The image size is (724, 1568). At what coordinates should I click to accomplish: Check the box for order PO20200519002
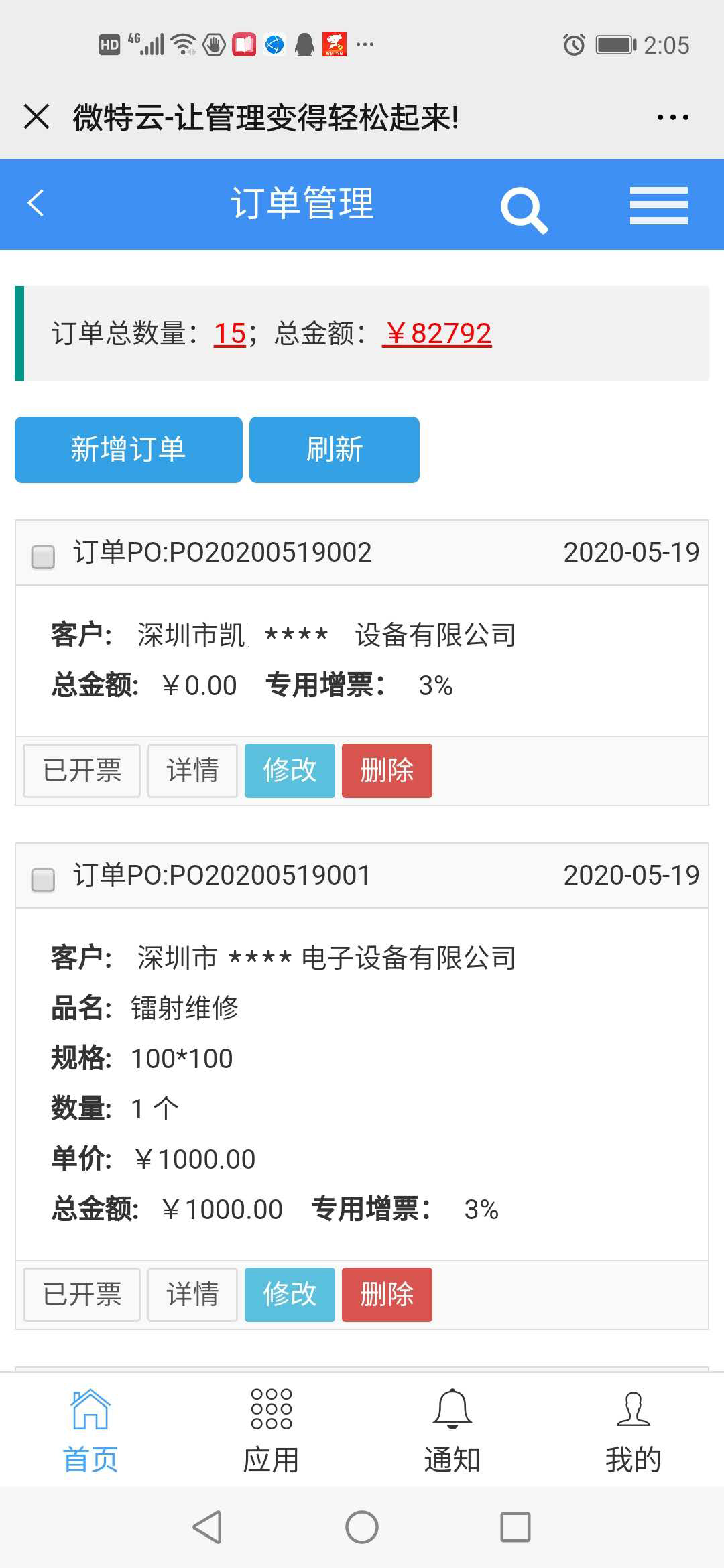click(x=44, y=556)
